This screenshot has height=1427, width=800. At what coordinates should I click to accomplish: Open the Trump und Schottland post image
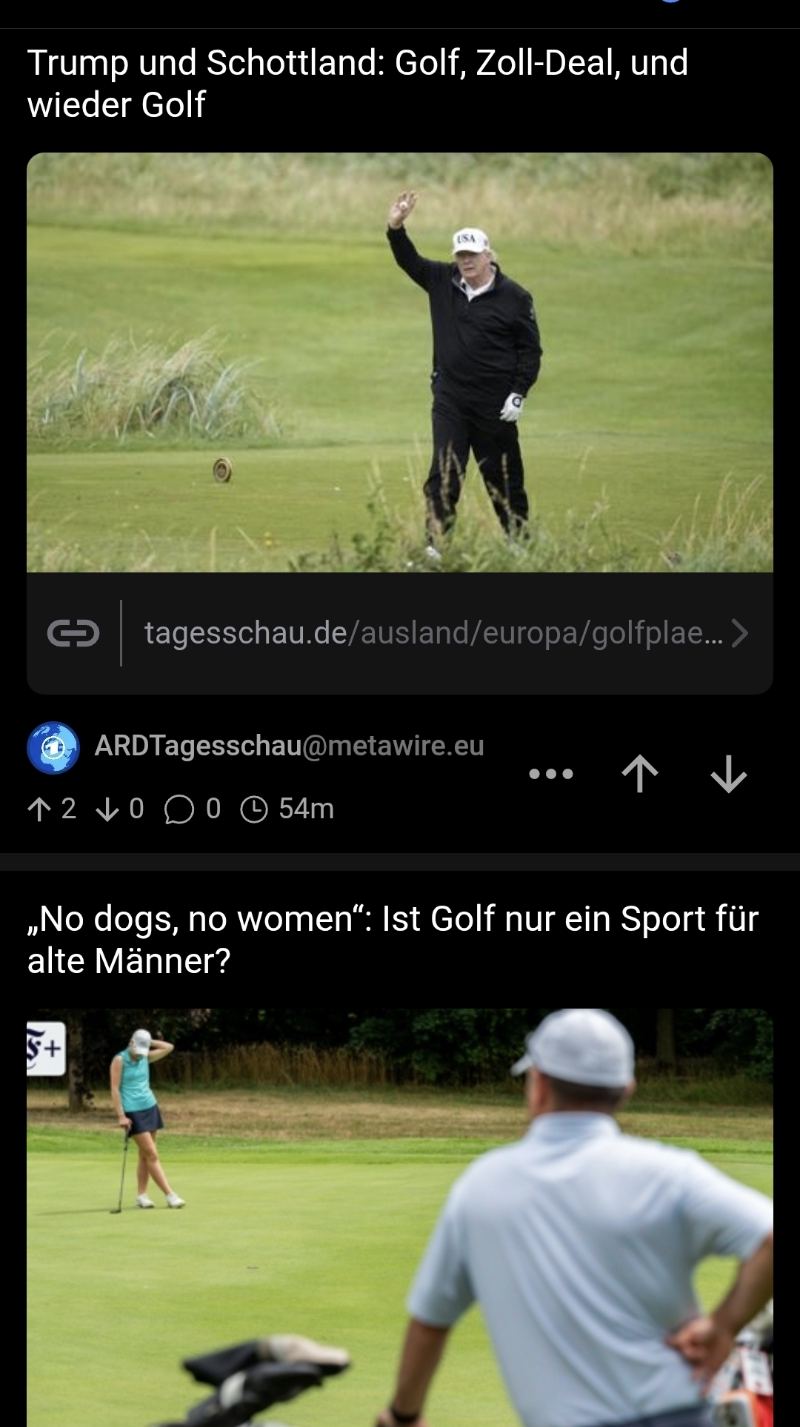[x=399, y=362]
